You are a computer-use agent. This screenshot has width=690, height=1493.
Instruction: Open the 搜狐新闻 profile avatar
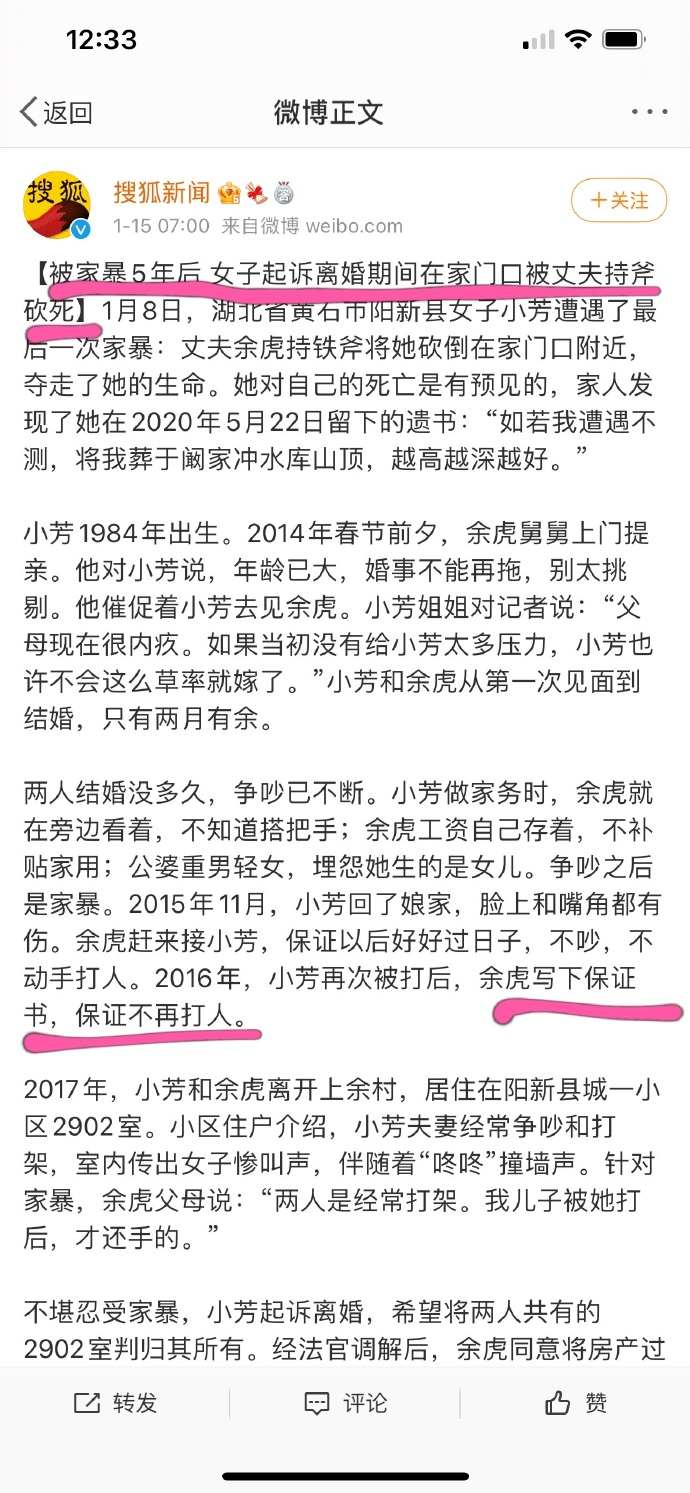(58, 205)
